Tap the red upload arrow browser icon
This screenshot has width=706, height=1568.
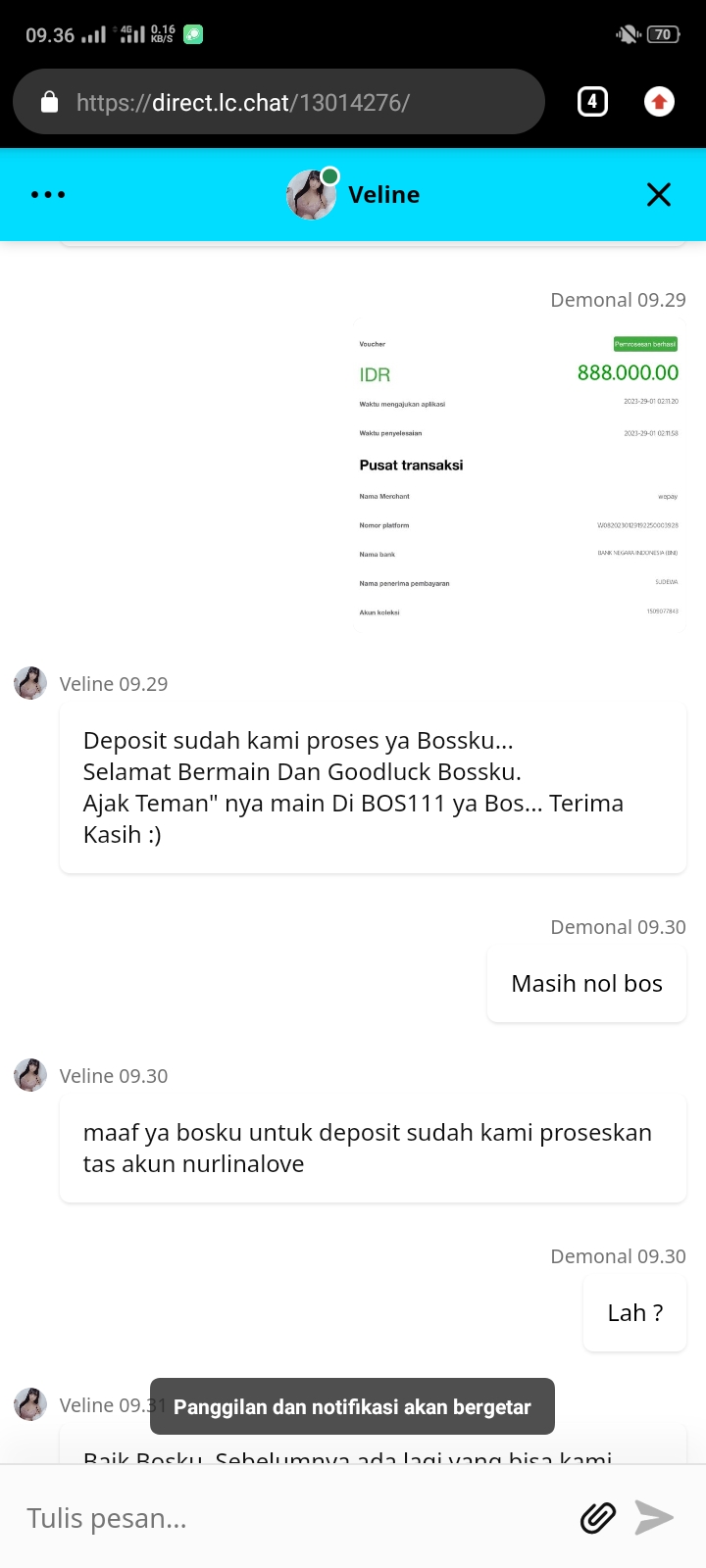point(659,101)
